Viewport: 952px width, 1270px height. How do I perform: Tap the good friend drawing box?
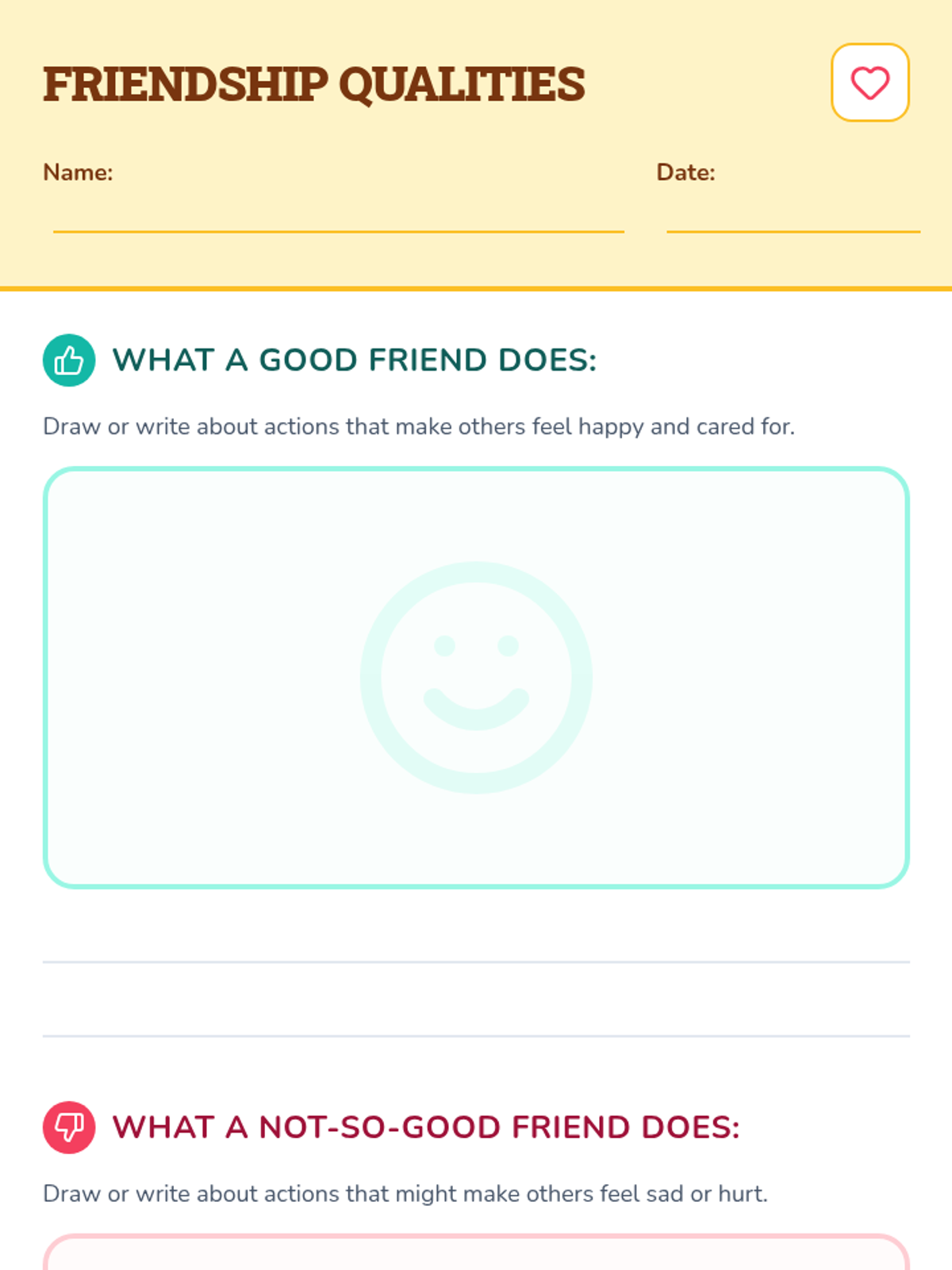pyautogui.click(x=476, y=677)
